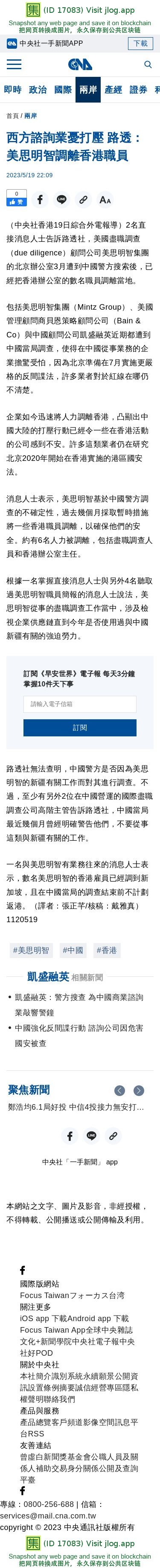Switch to the 產經 tab
This screenshot has height=1568, width=160.
[113, 89]
